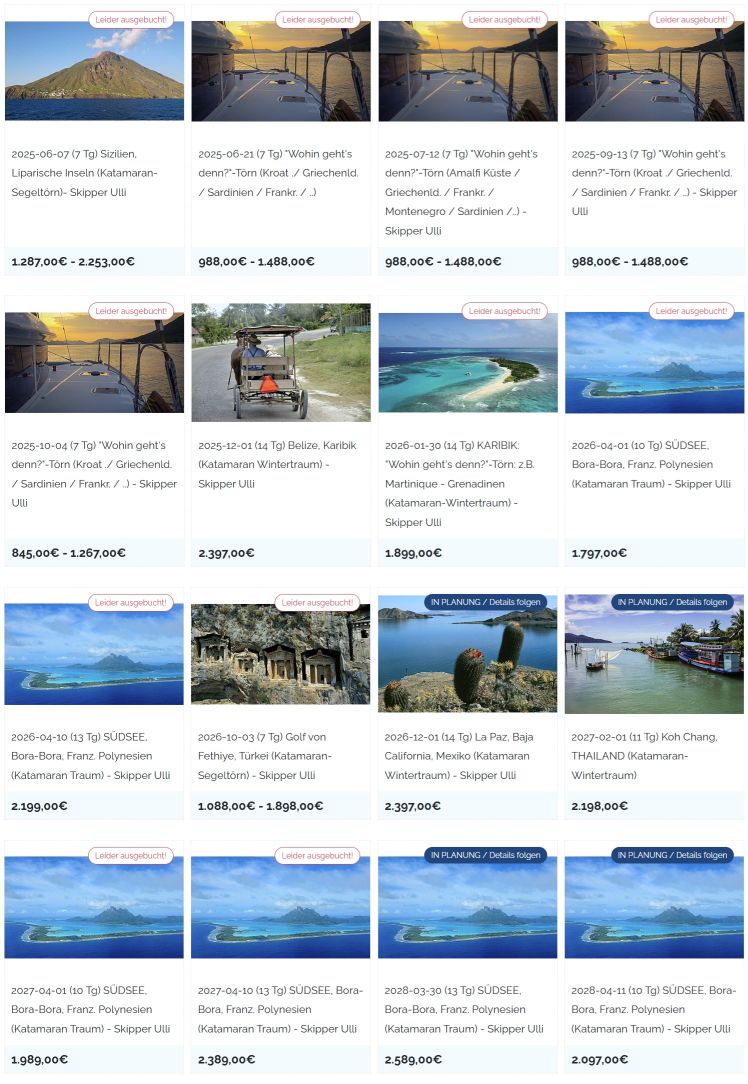View the 2026-10-03 Golf von Fethiye trip
Image resolution: width=748 pixels, height=1084 pixels.
pyautogui.click(x=281, y=756)
